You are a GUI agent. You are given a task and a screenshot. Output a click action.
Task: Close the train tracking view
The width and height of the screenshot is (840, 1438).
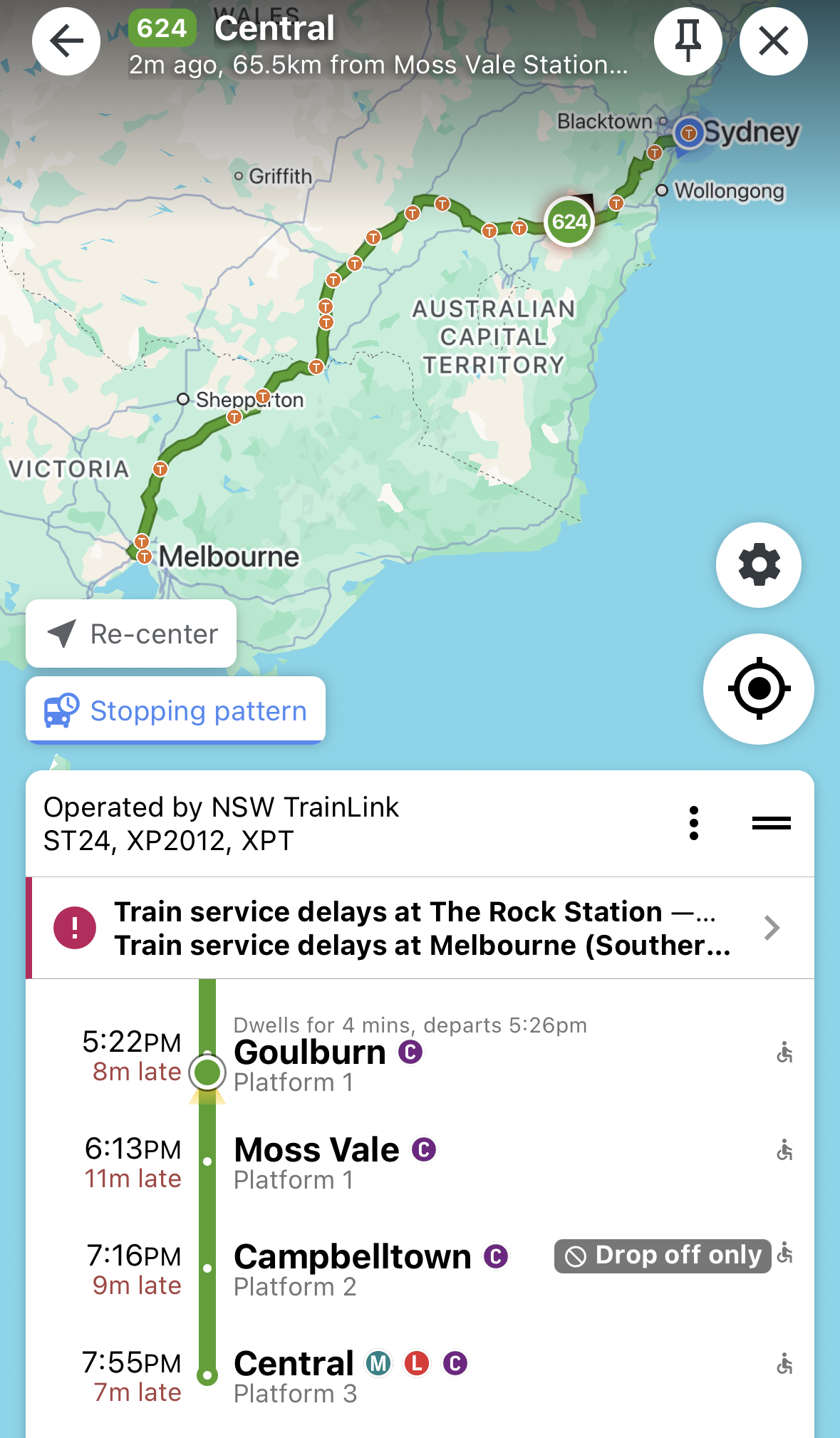[773, 41]
